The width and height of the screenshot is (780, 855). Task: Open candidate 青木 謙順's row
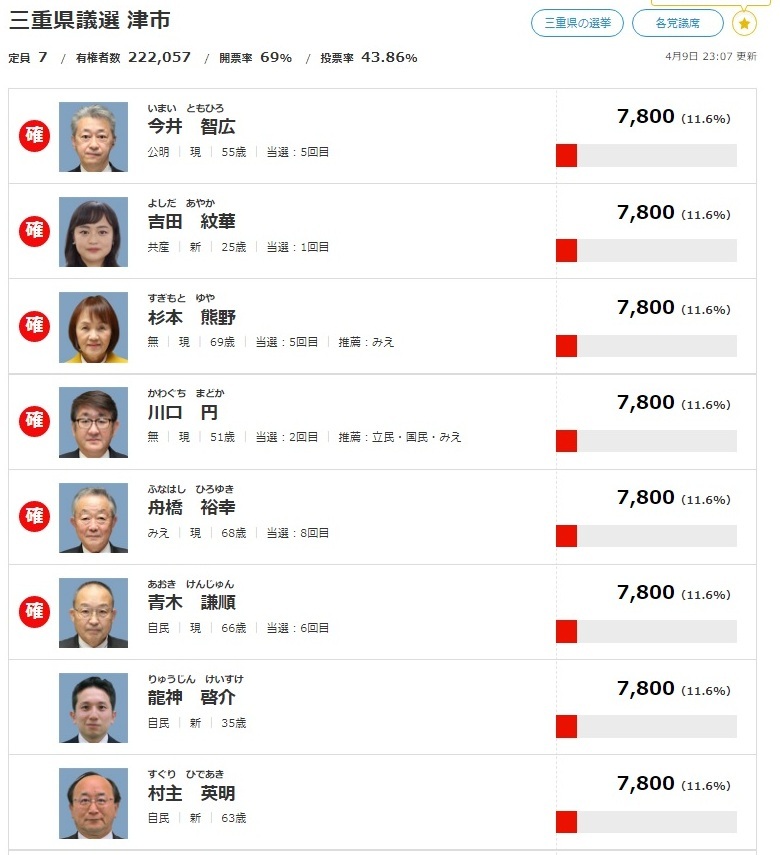click(191, 602)
